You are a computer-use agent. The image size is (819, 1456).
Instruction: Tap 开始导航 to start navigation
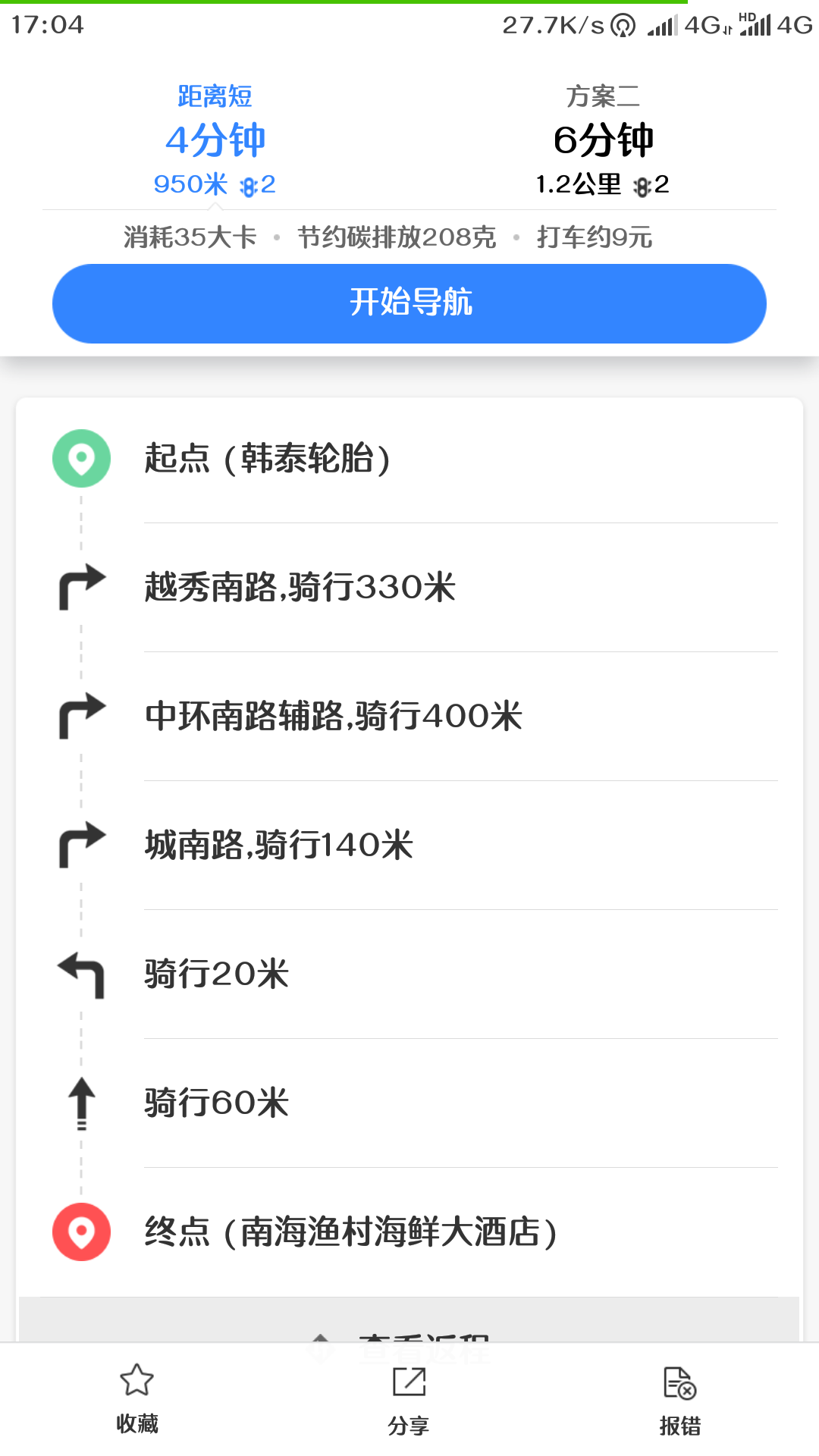tap(409, 303)
